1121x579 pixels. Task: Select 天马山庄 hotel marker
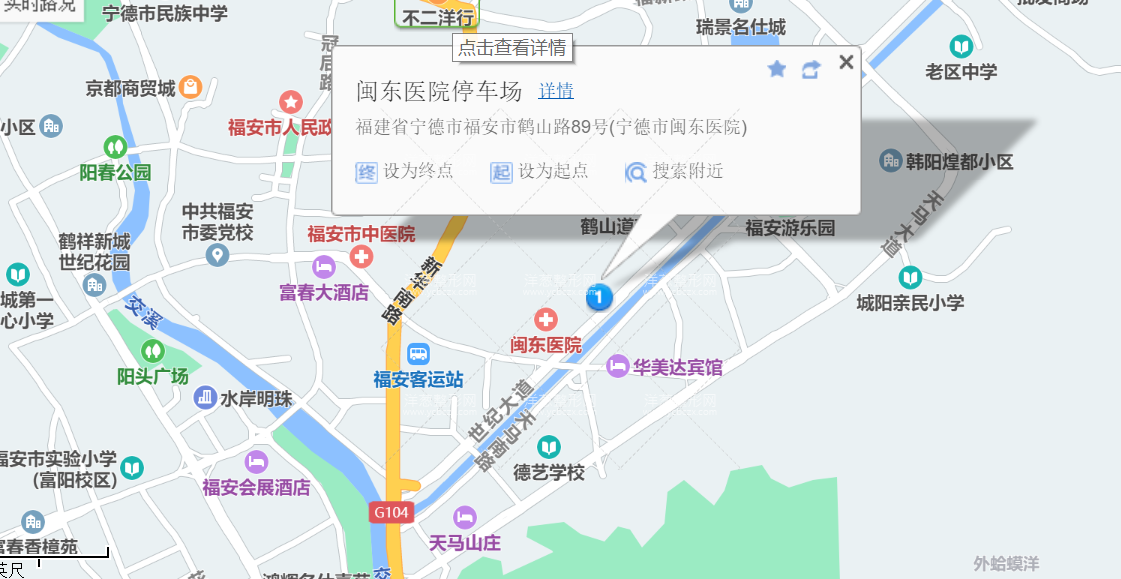pyautogui.click(x=465, y=517)
